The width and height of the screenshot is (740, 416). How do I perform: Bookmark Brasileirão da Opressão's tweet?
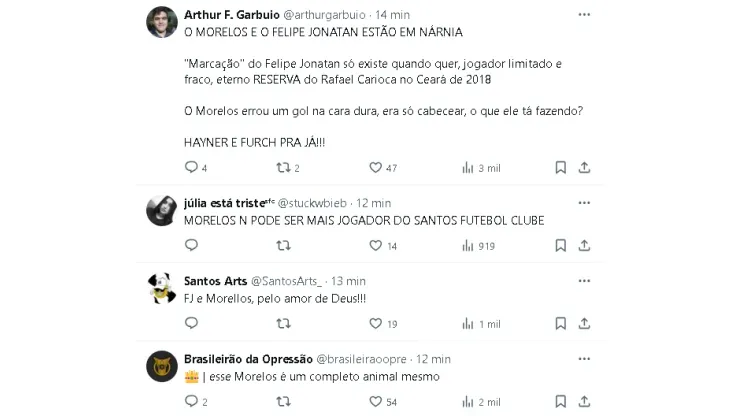tap(561, 401)
